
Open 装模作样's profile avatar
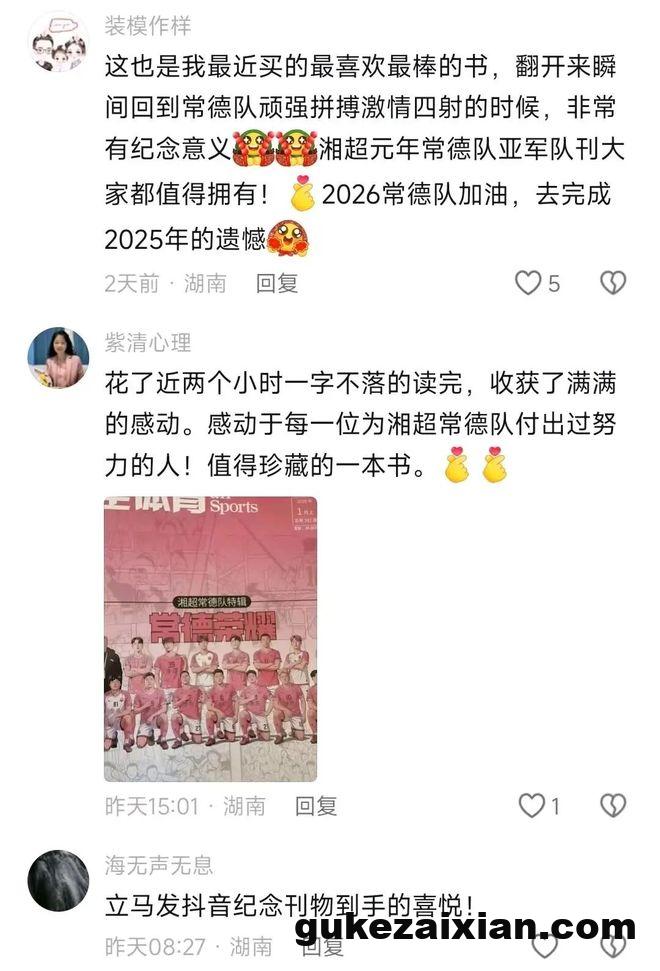click(57, 43)
